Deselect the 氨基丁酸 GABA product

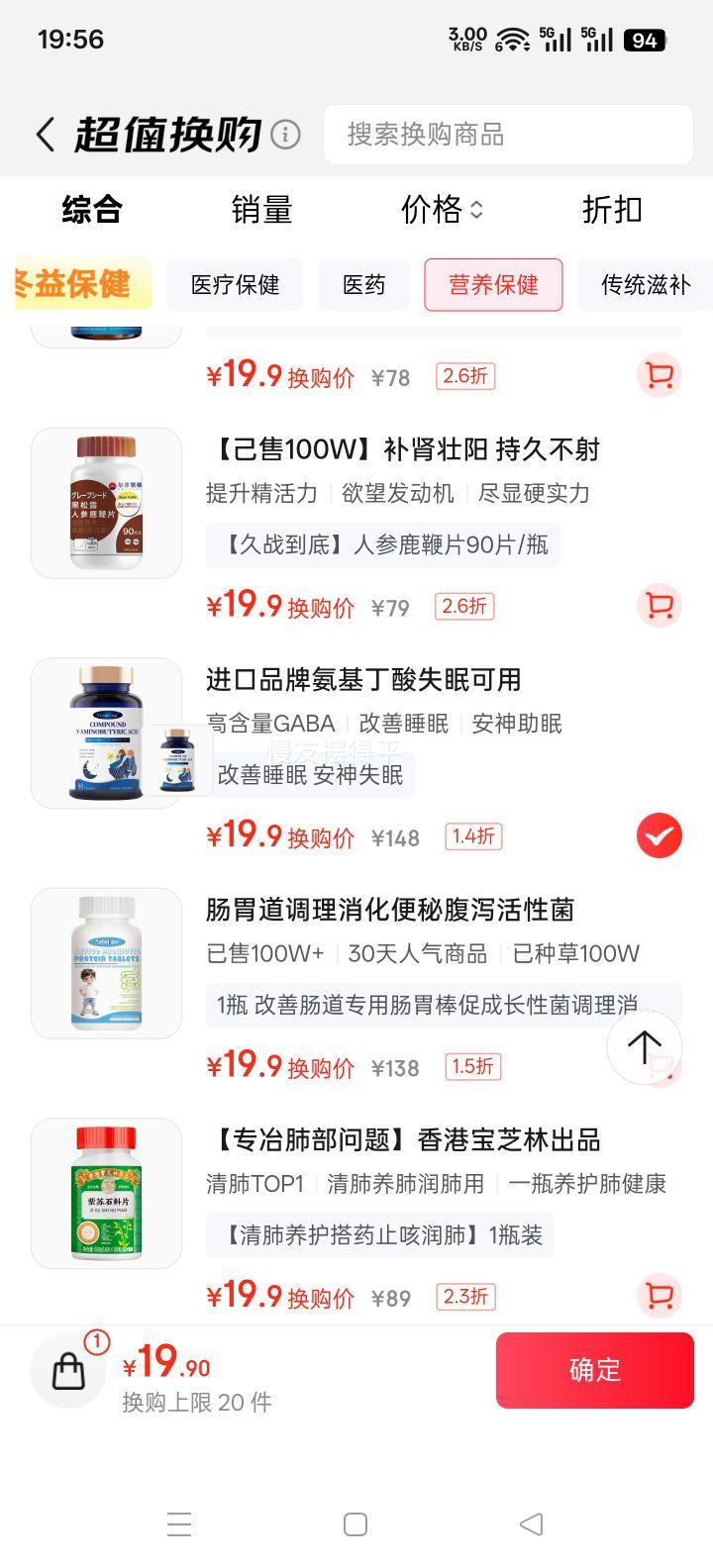coord(659,836)
